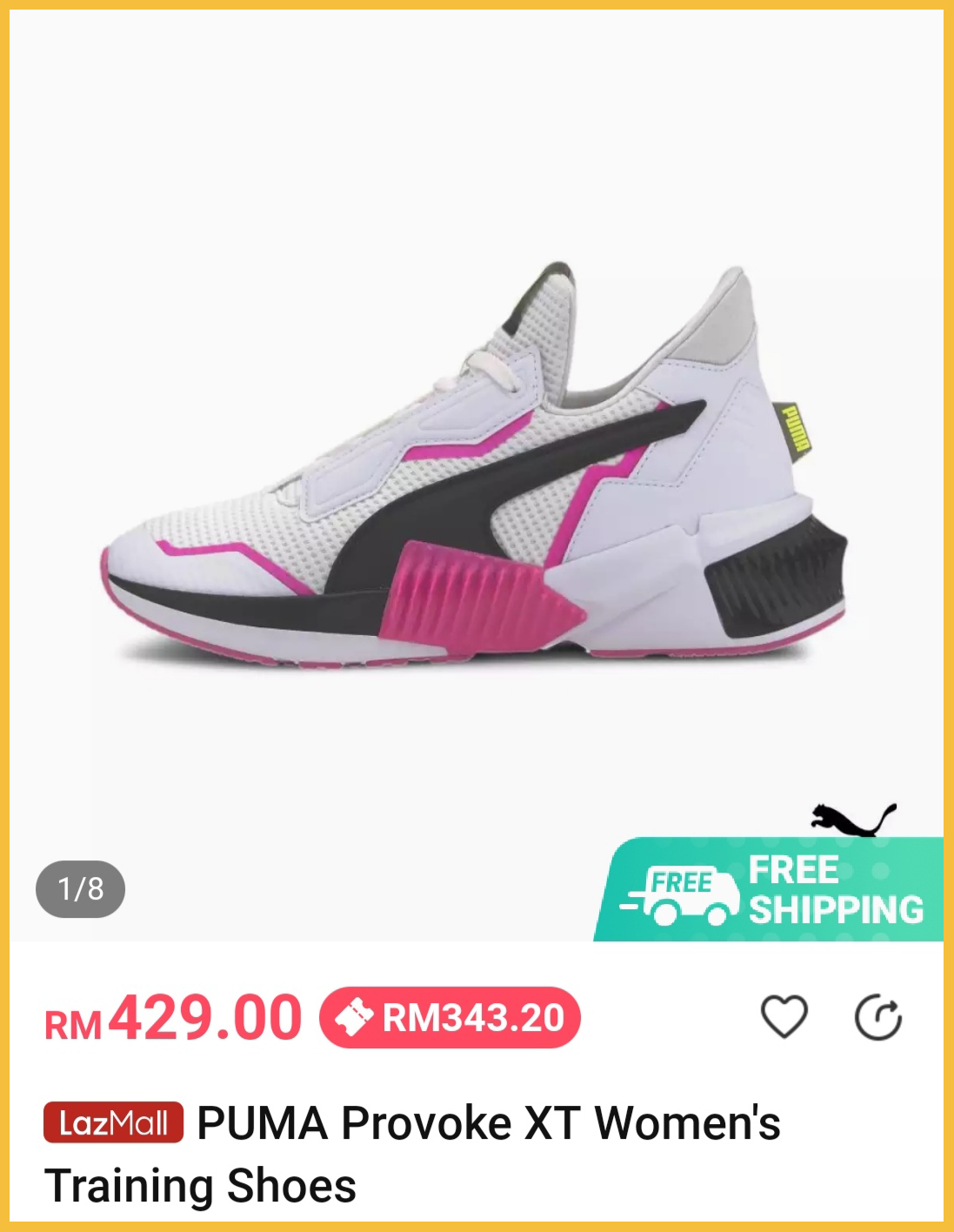This screenshot has height=1232, width=954.
Task: Share this PUMA Provoke XT product
Action: (877, 1017)
